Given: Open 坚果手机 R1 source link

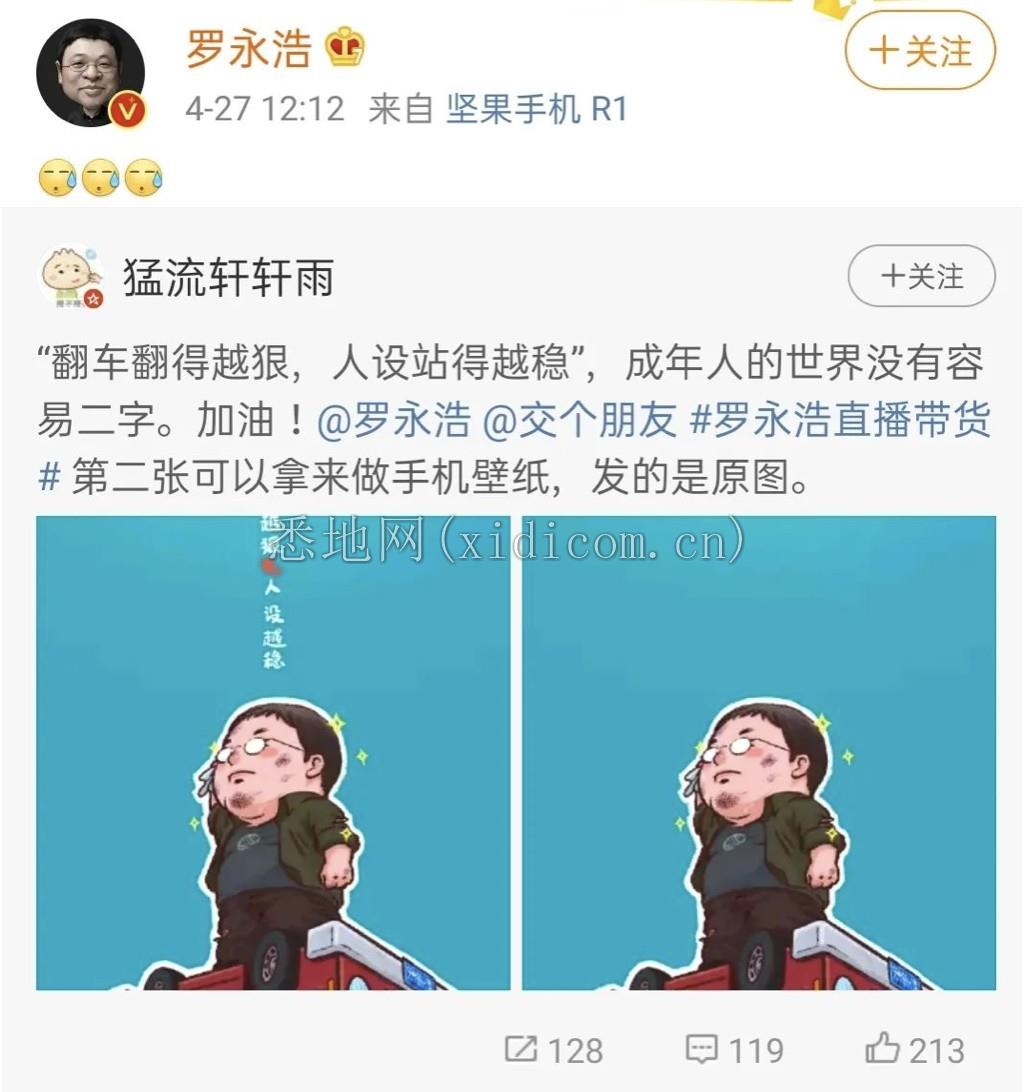Looking at the screenshot, I should pos(536,108).
